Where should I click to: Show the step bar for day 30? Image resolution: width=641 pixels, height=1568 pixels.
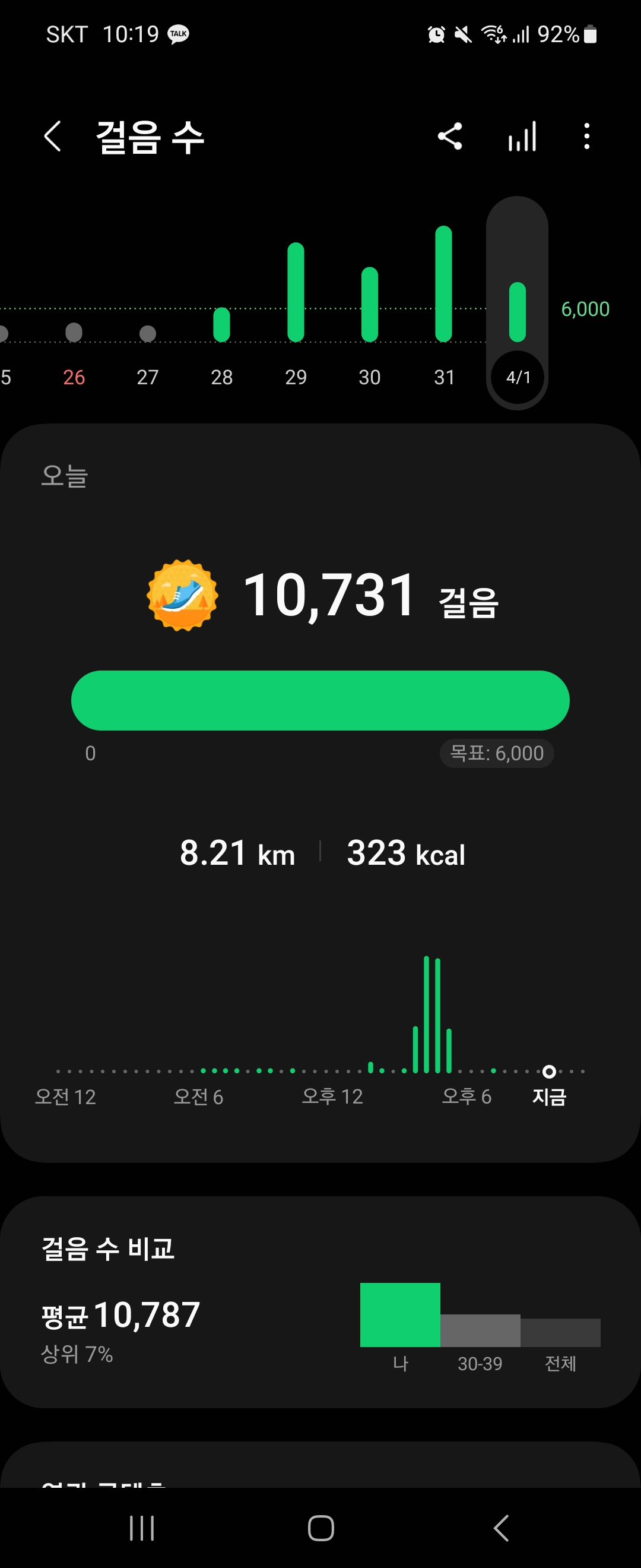(370, 304)
